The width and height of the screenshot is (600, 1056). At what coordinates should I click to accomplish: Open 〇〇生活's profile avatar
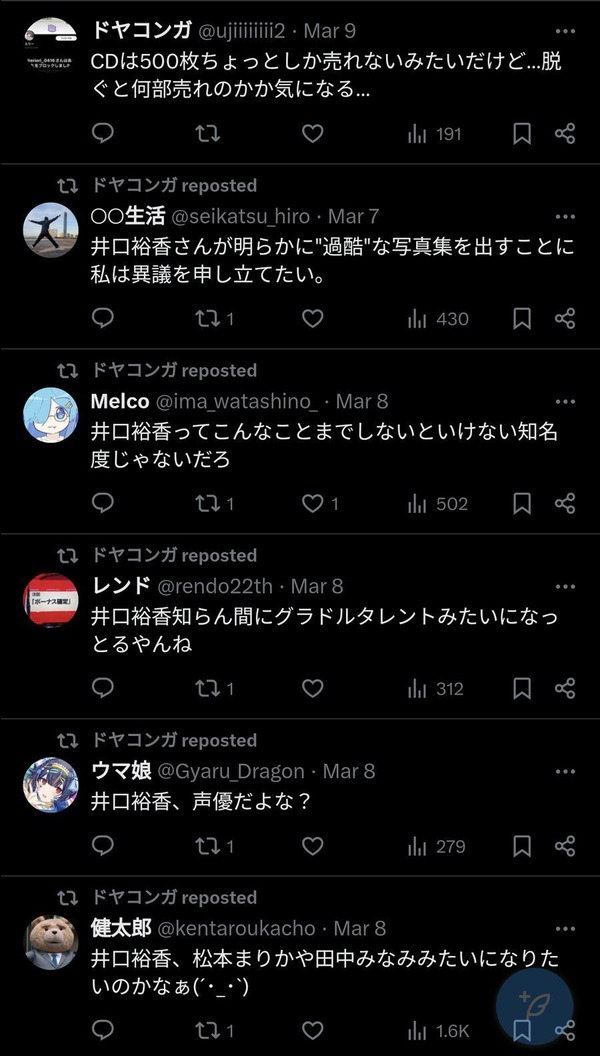pos(51,230)
